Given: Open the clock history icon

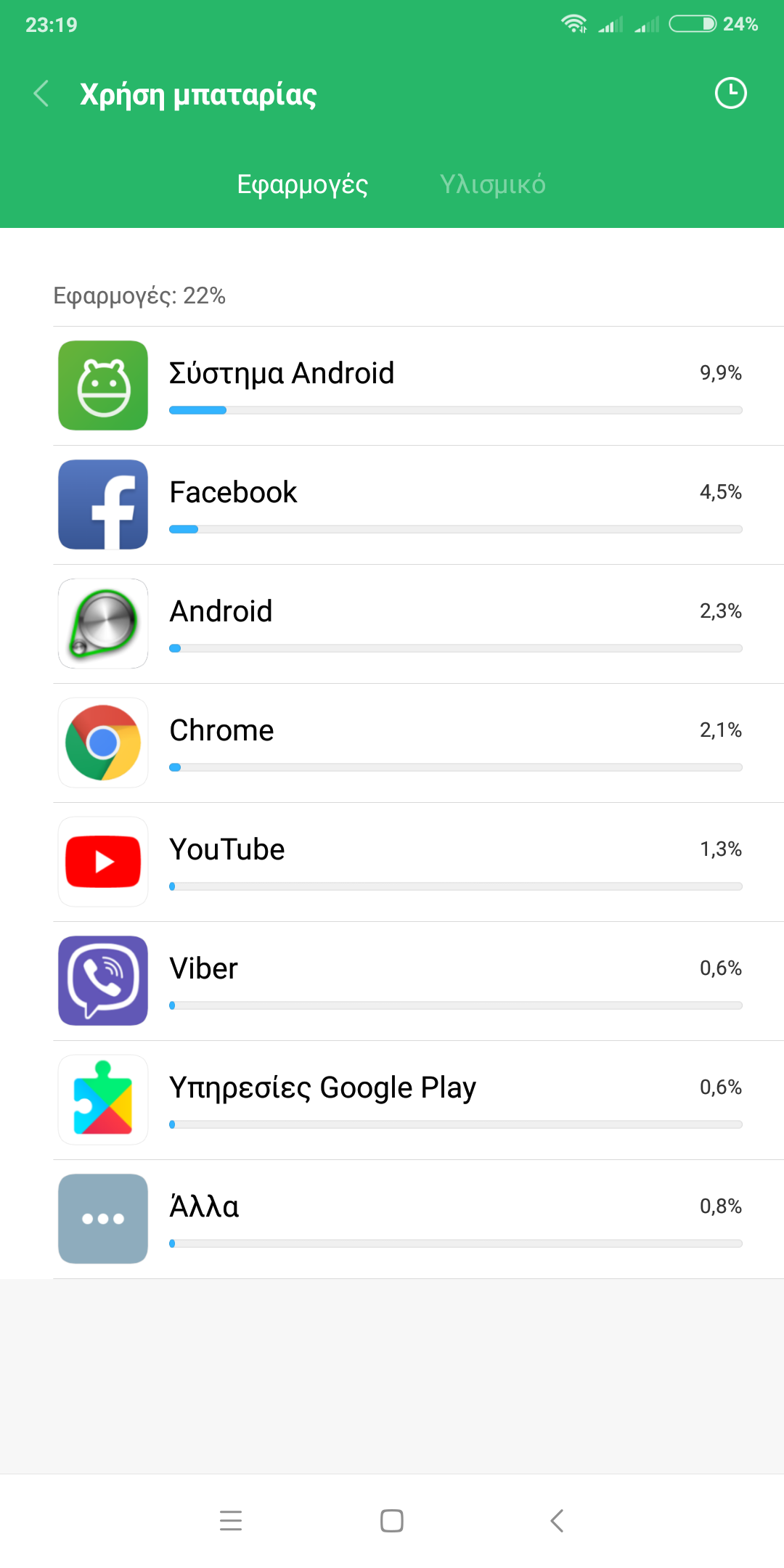Looking at the screenshot, I should coord(730,93).
